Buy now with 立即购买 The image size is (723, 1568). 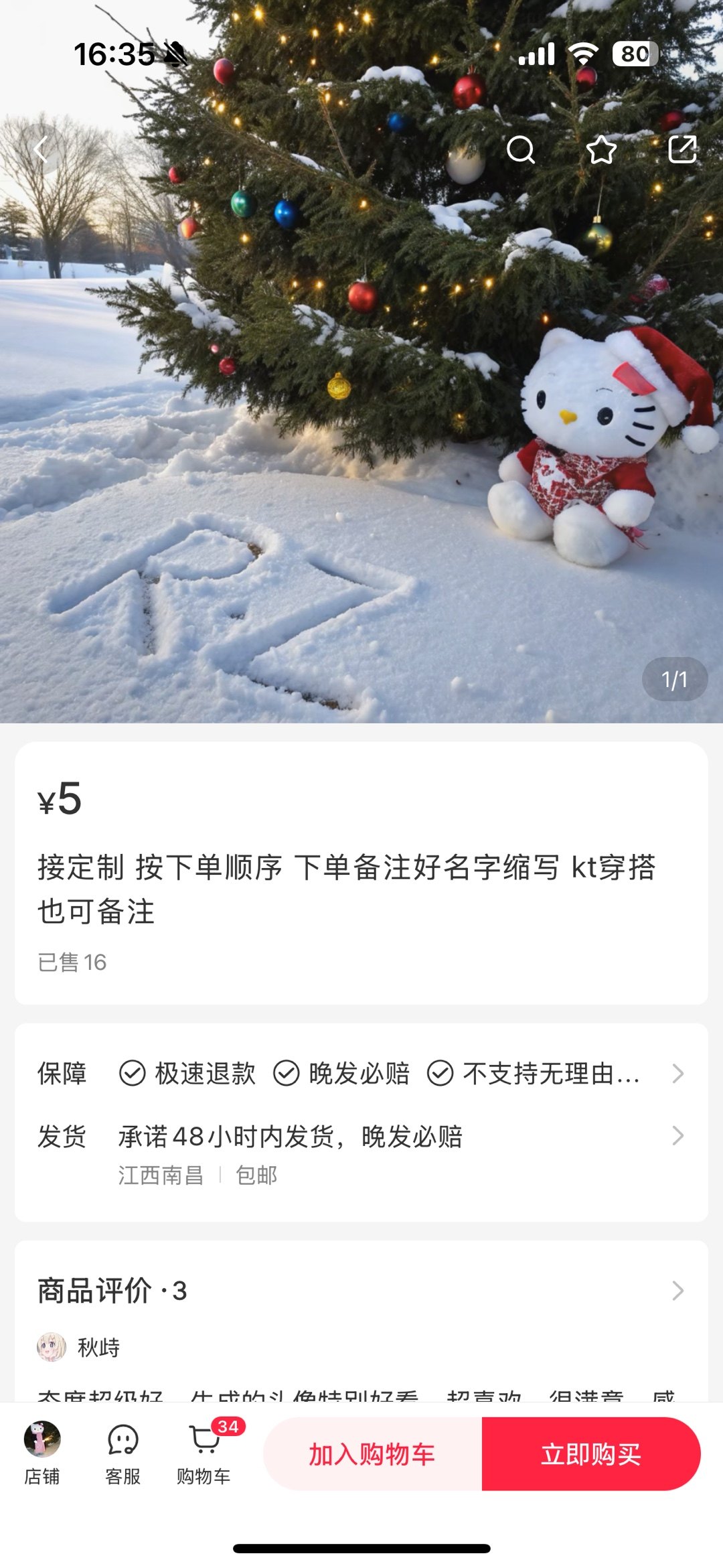point(590,1454)
